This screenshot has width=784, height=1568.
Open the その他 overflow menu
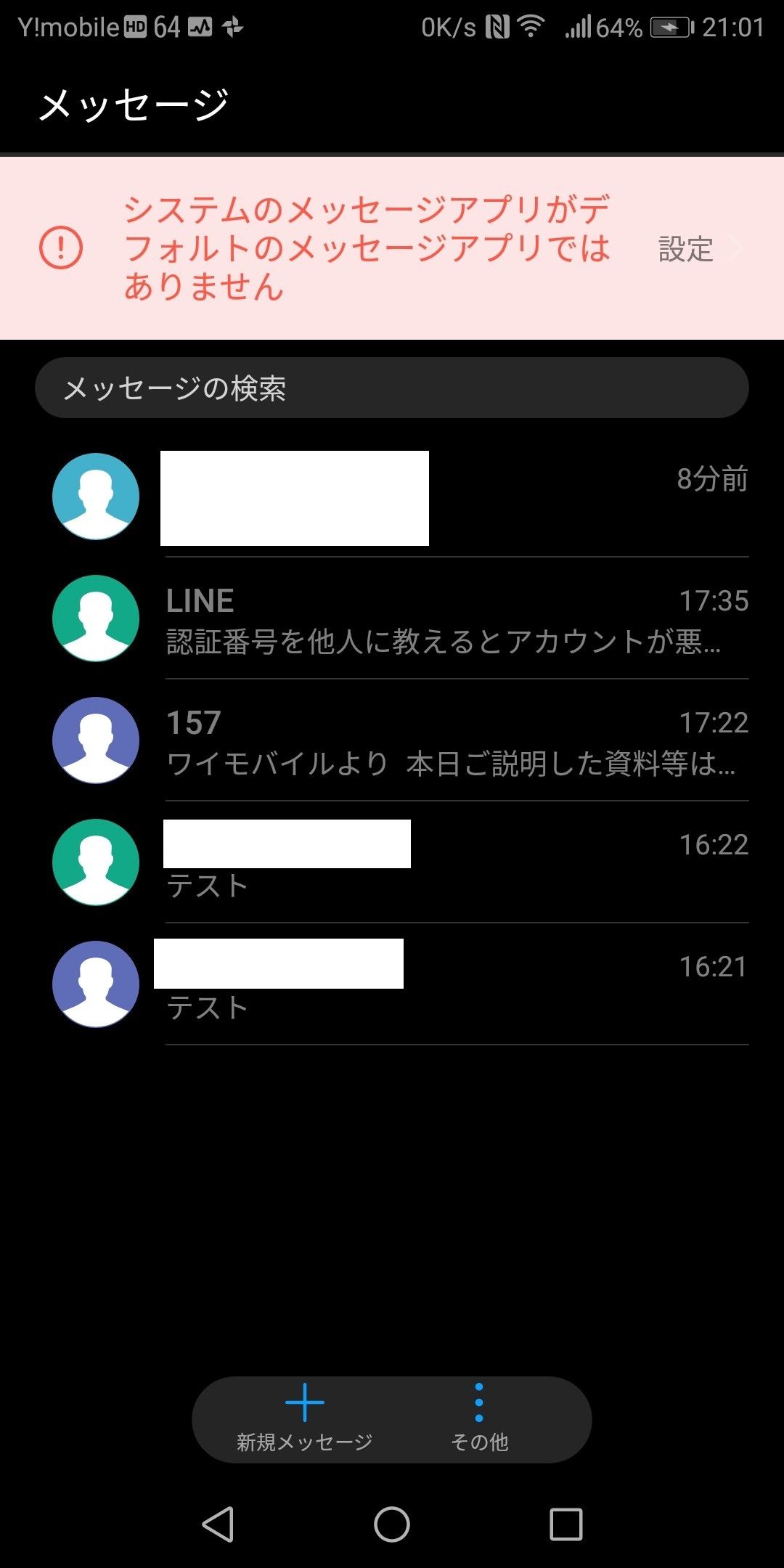point(479,1418)
